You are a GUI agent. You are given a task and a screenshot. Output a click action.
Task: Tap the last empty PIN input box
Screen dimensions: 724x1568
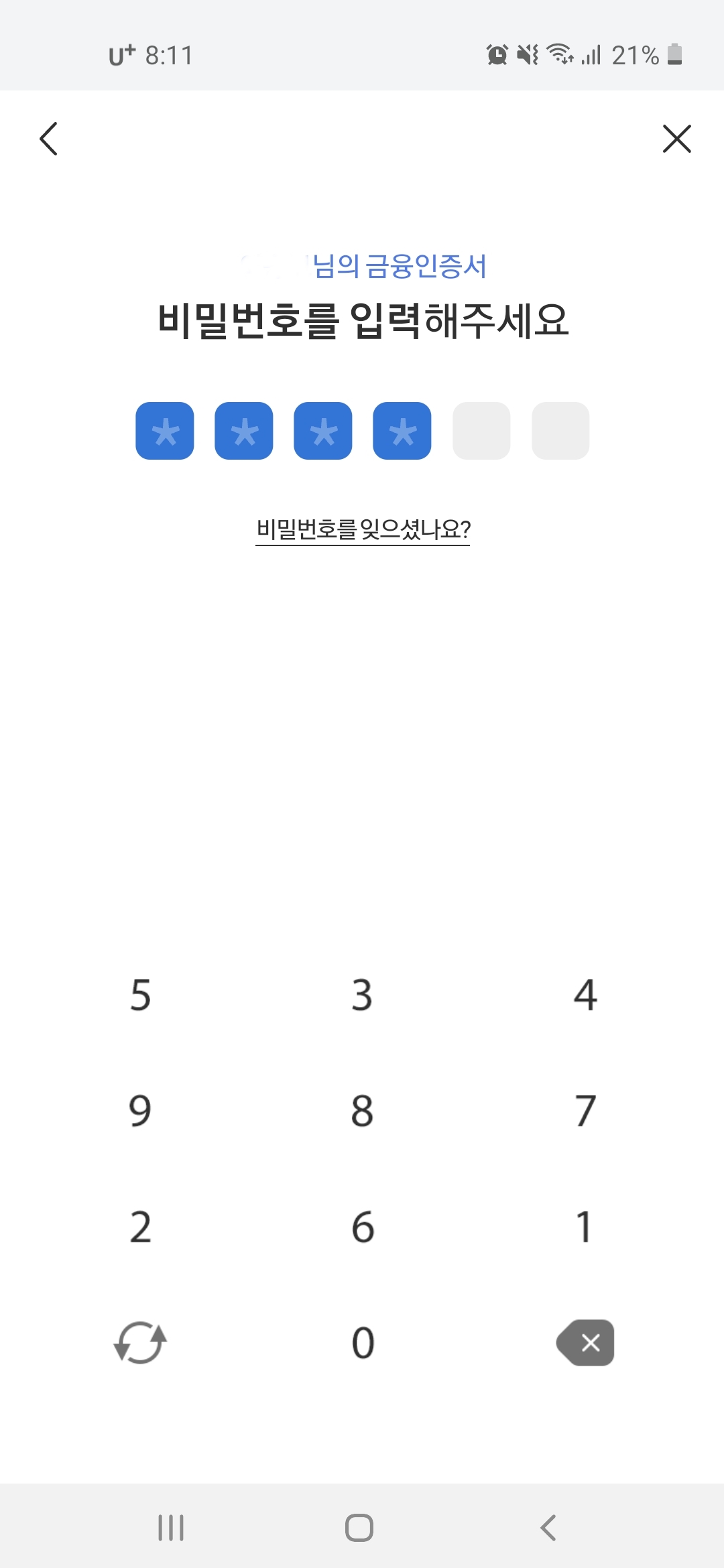point(560,430)
